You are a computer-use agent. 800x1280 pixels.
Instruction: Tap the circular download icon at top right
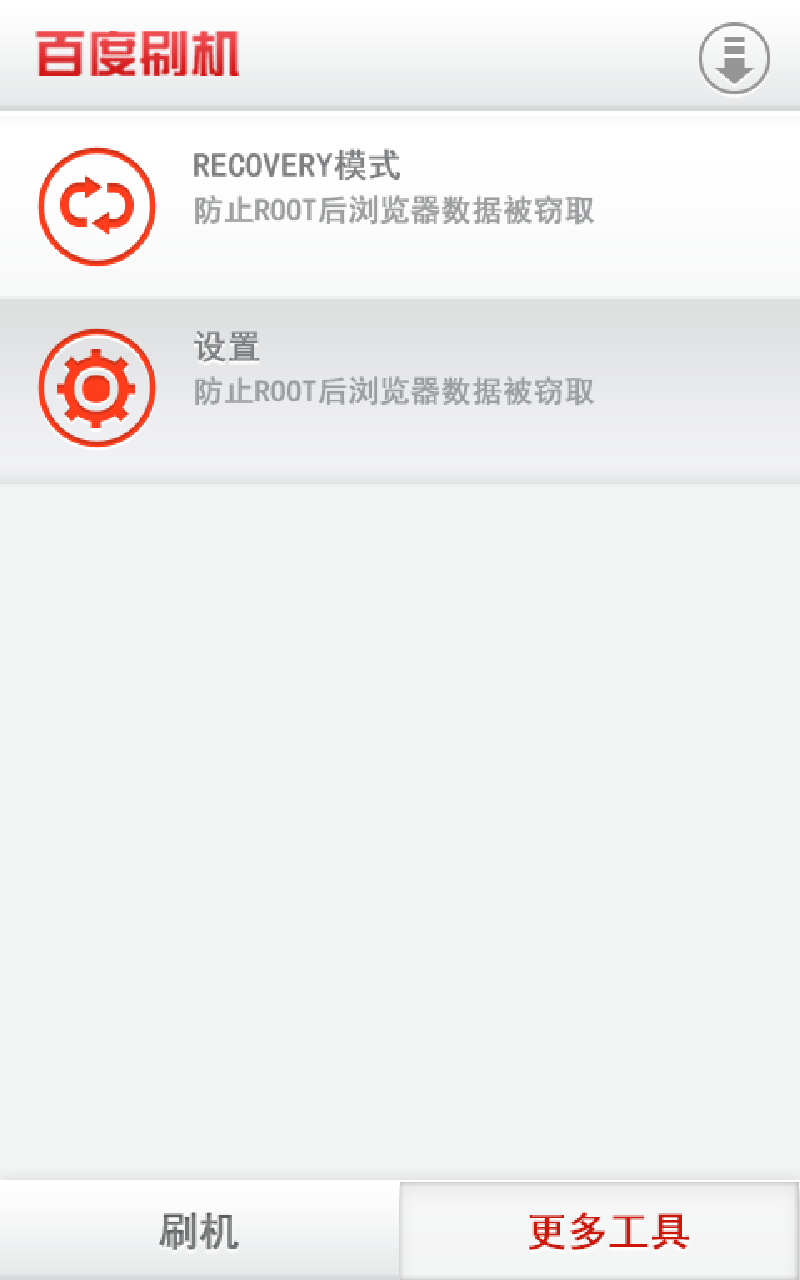click(733, 58)
